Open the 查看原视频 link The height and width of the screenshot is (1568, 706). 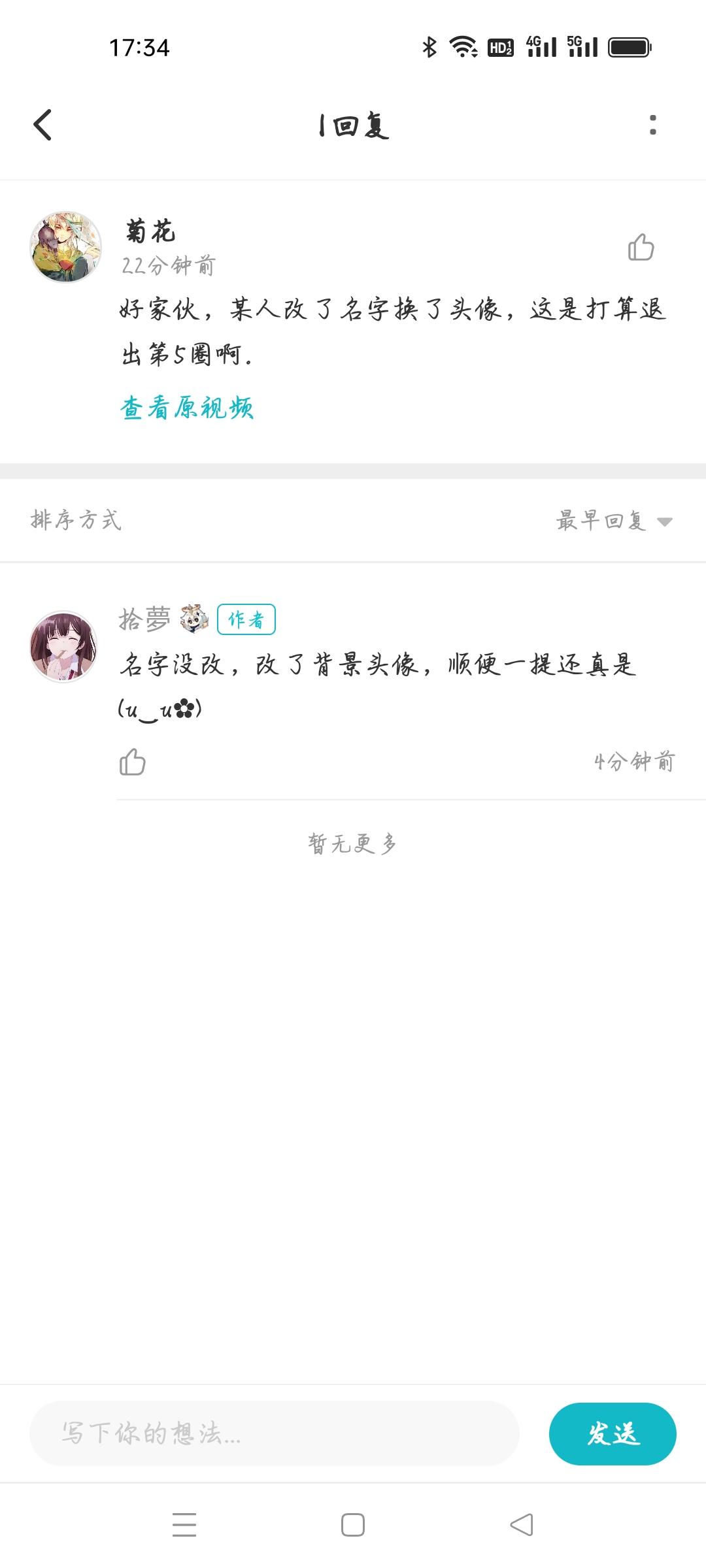coord(187,408)
